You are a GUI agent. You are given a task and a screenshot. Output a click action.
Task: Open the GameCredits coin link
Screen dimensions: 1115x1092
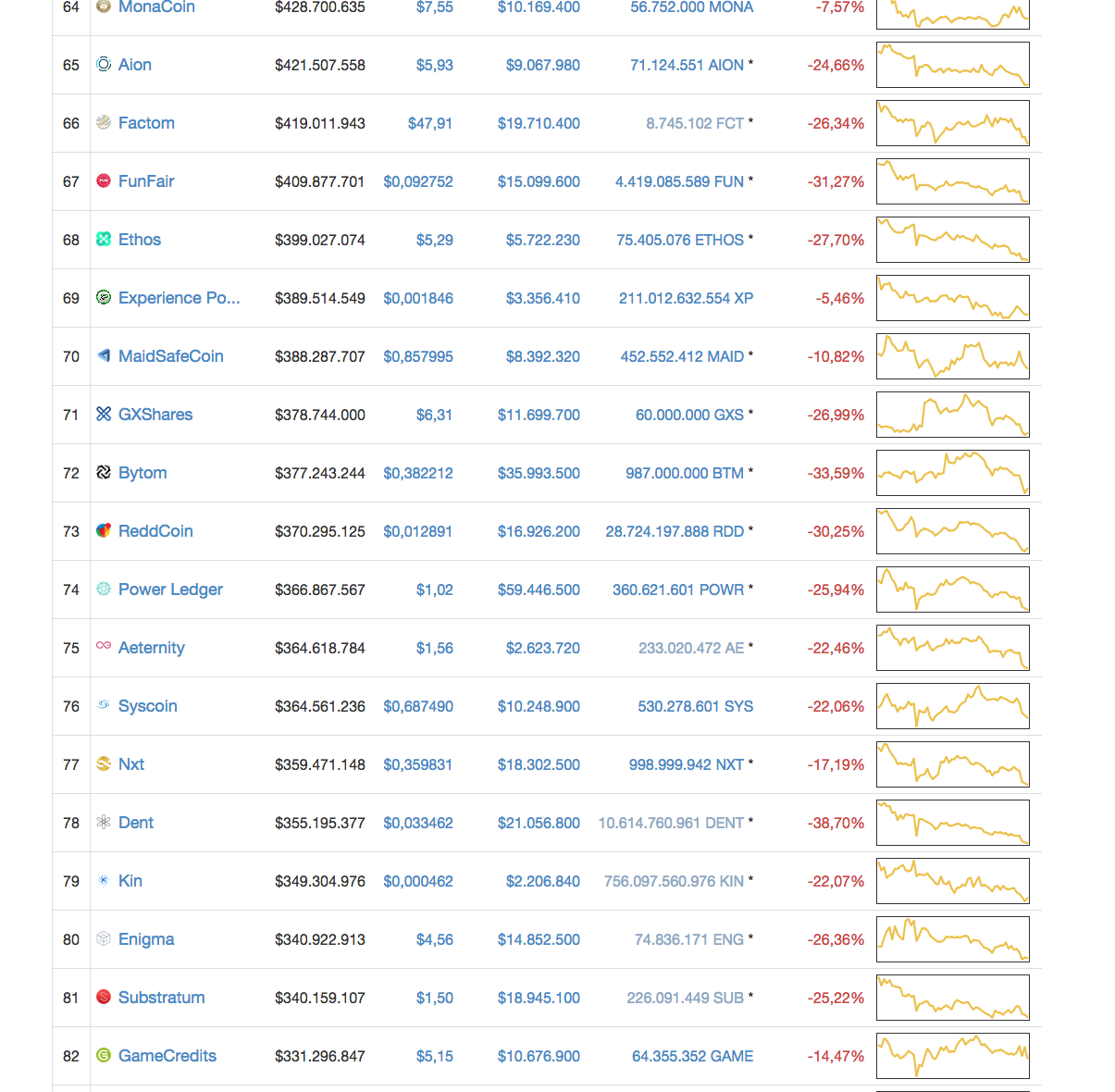point(167,1056)
